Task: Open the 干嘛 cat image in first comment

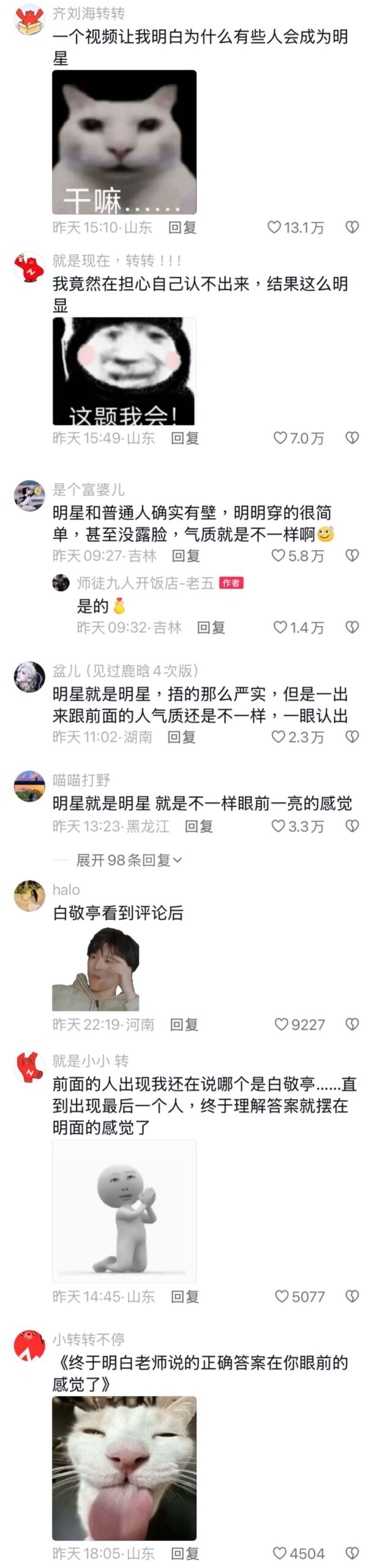Action: (x=124, y=142)
